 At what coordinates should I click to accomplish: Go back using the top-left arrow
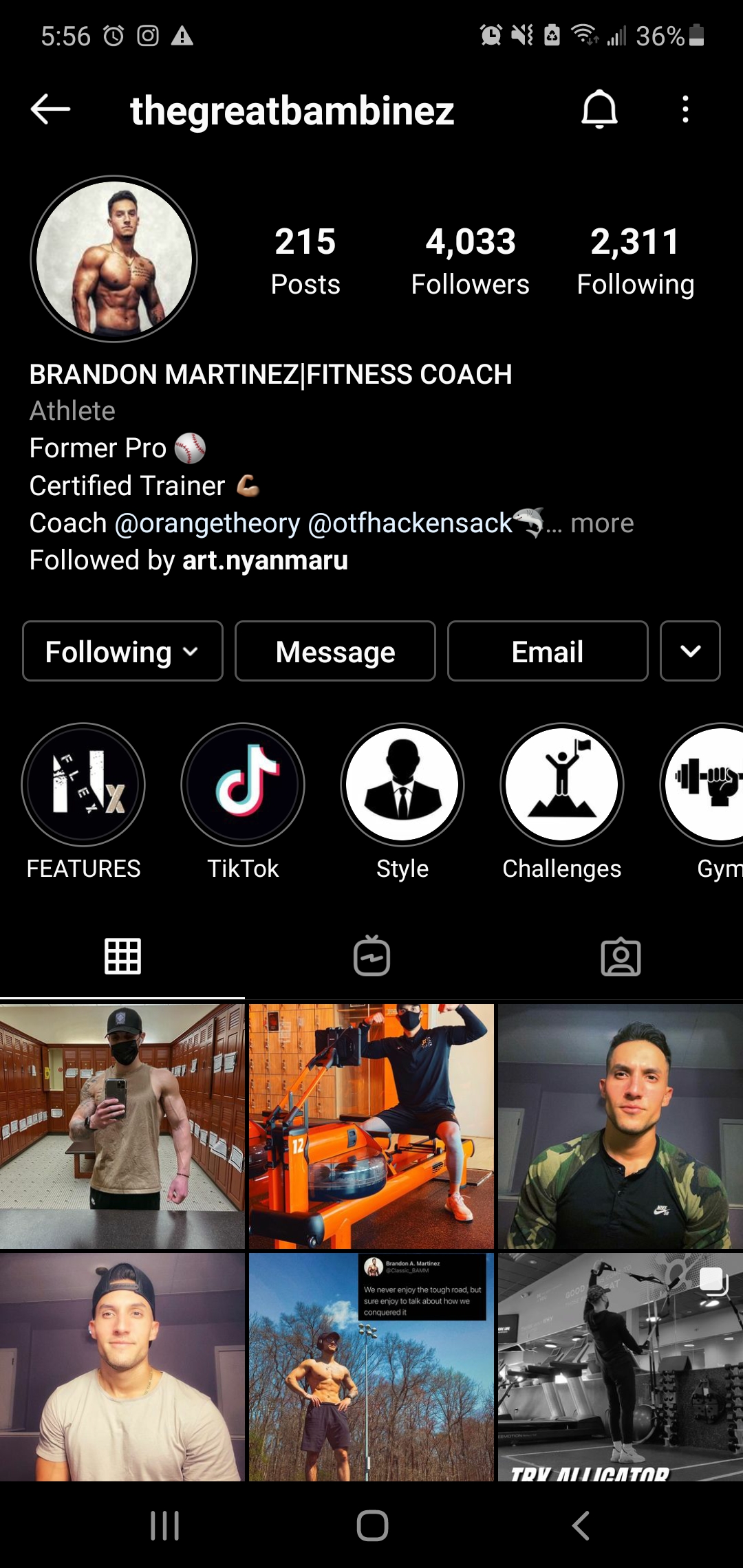pos(50,109)
